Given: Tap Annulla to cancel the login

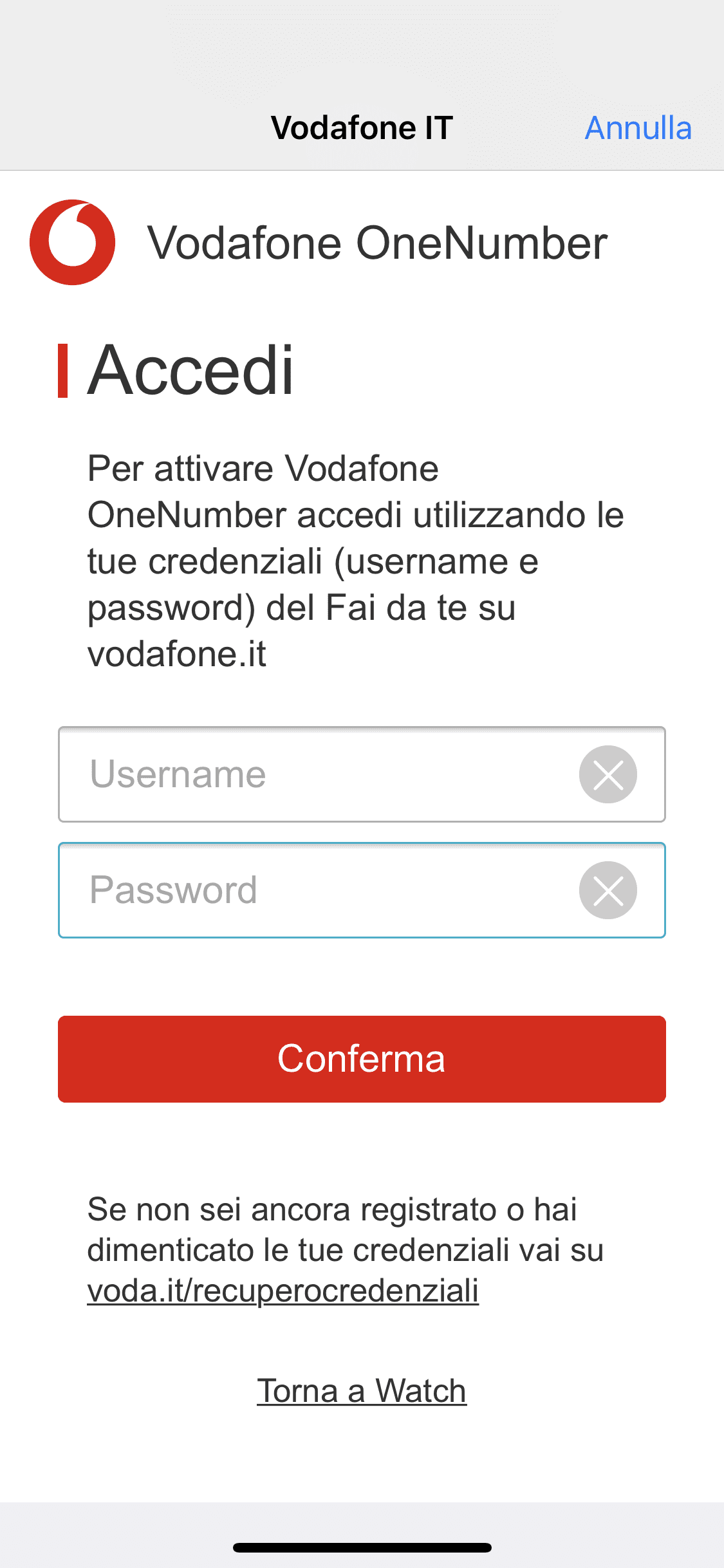Looking at the screenshot, I should pyautogui.click(x=638, y=128).
